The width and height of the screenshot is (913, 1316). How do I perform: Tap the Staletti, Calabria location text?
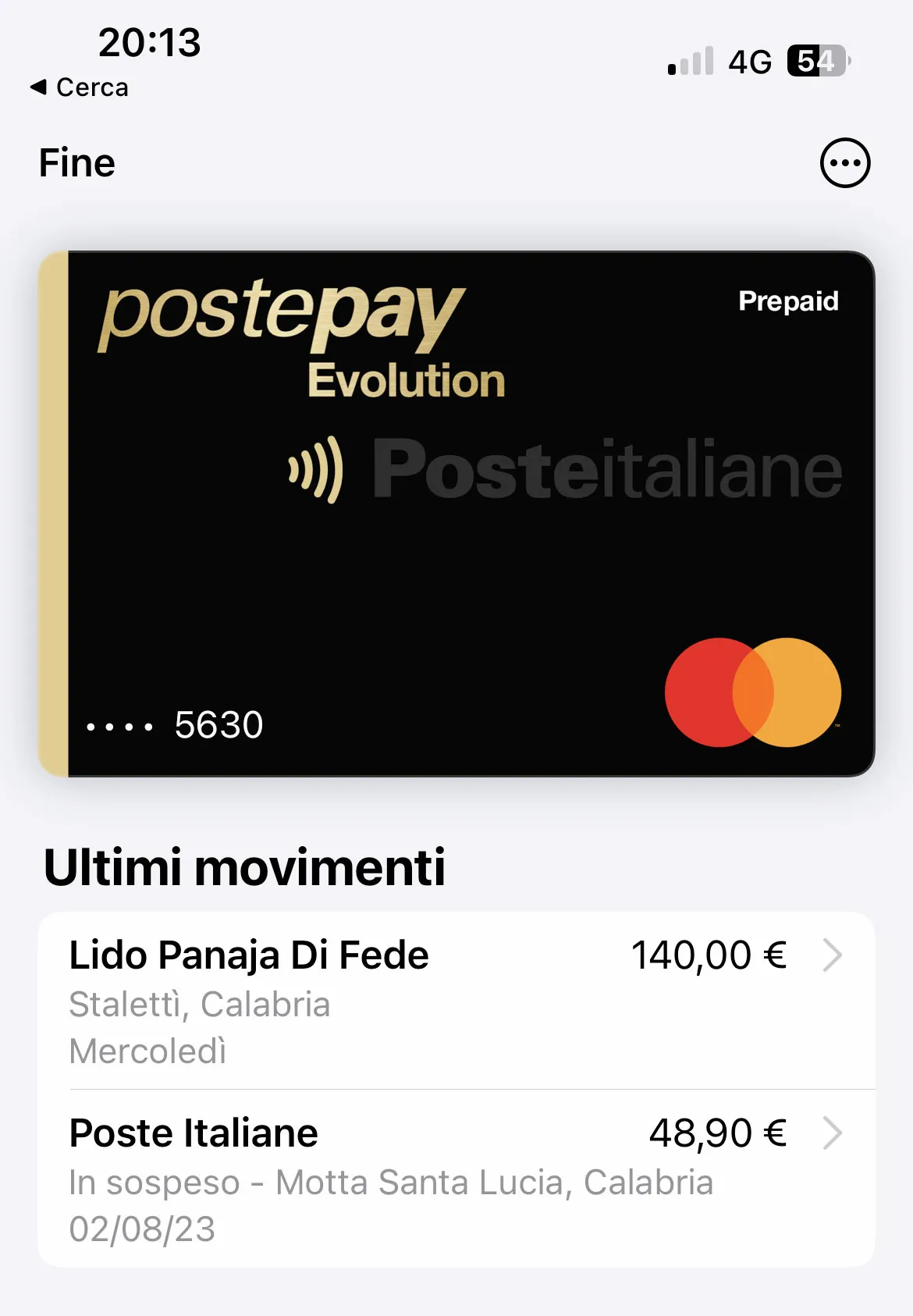(200, 1005)
